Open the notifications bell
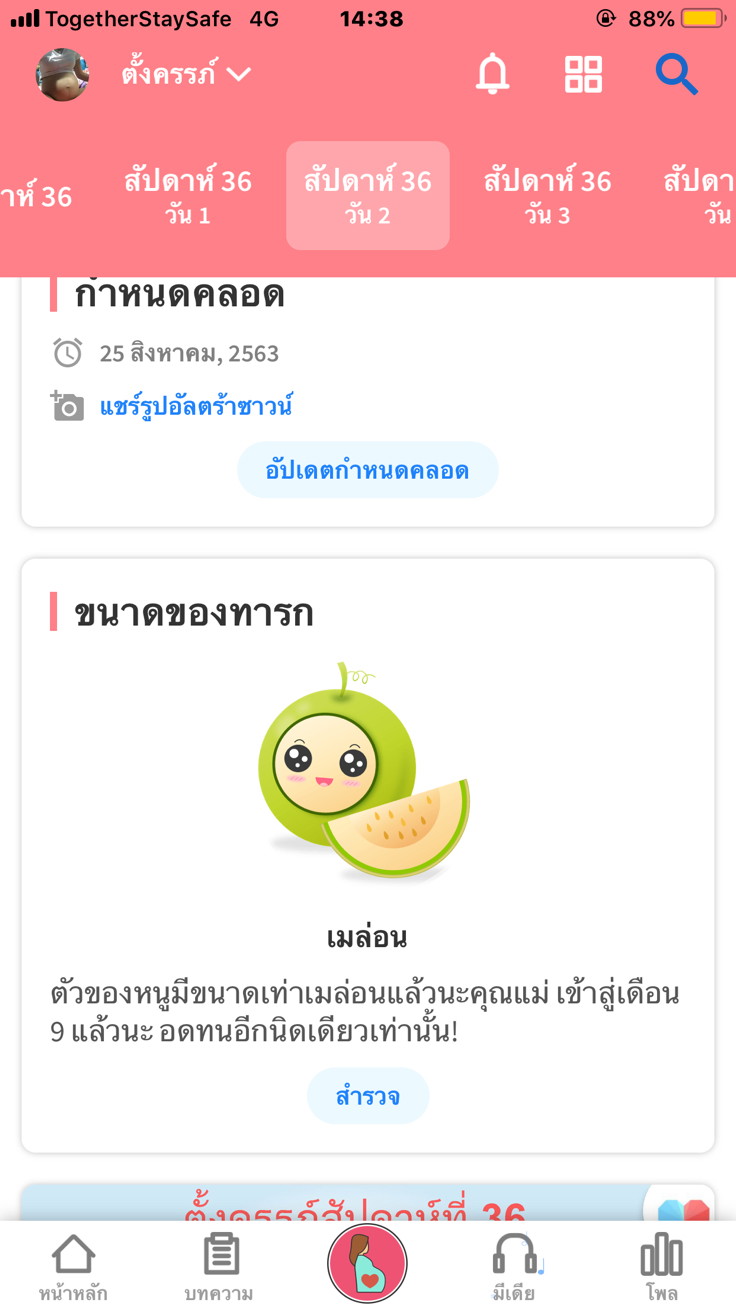Viewport: 736px width, 1308px height. [x=492, y=74]
